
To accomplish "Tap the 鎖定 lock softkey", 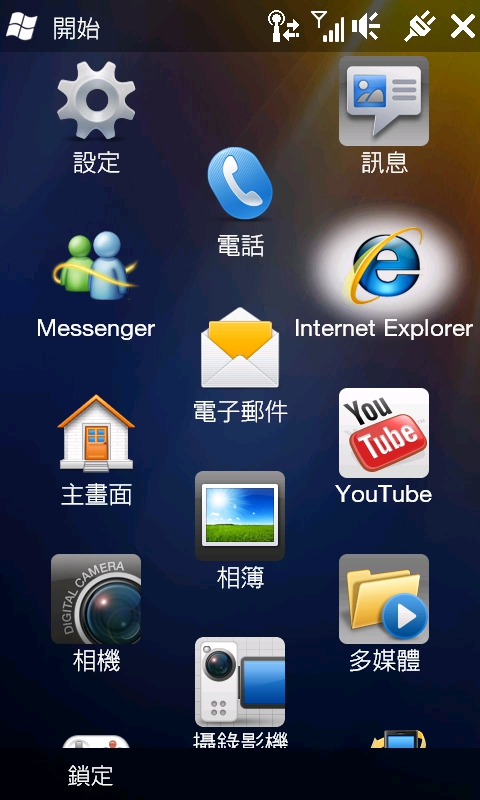I will [90, 776].
